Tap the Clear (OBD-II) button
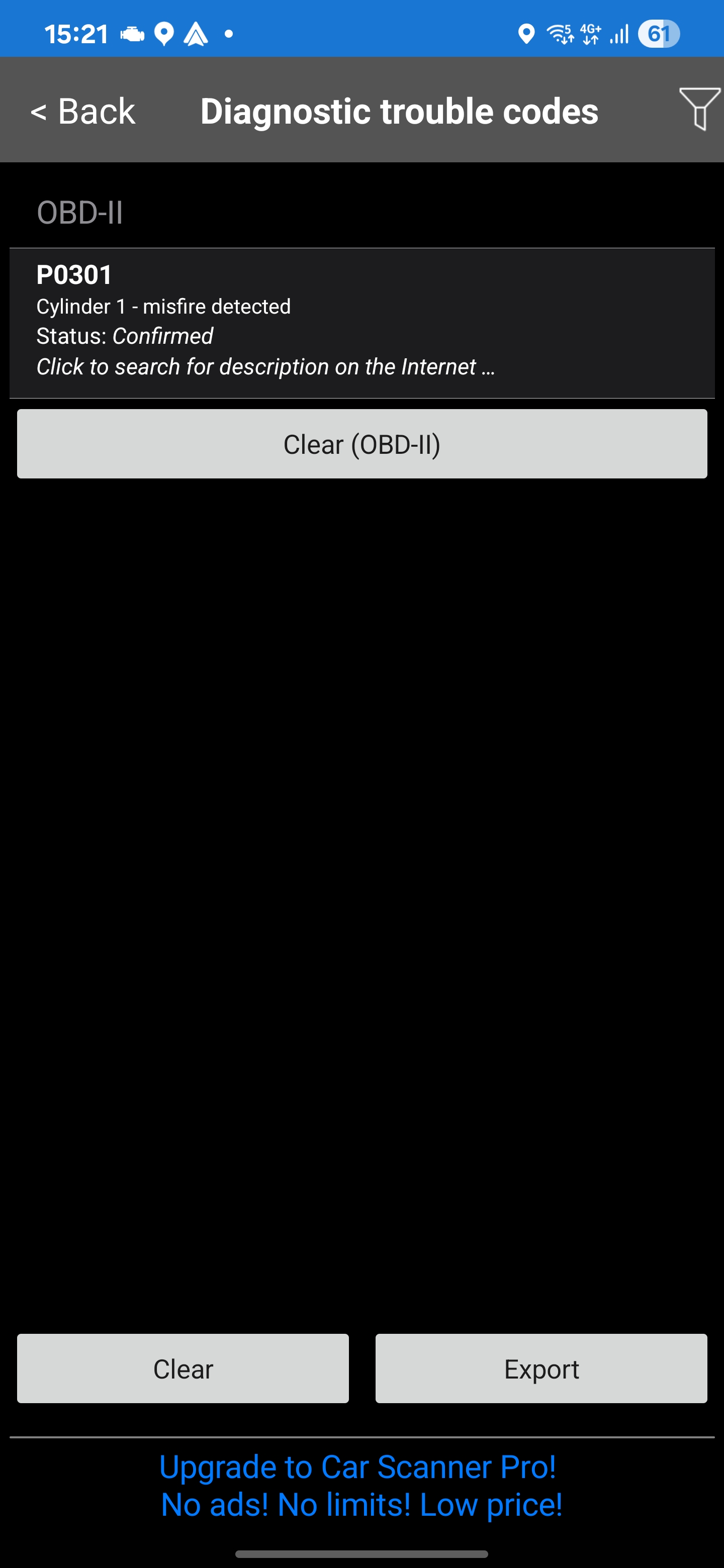This screenshot has width=724, height=1568. [361, 444]
